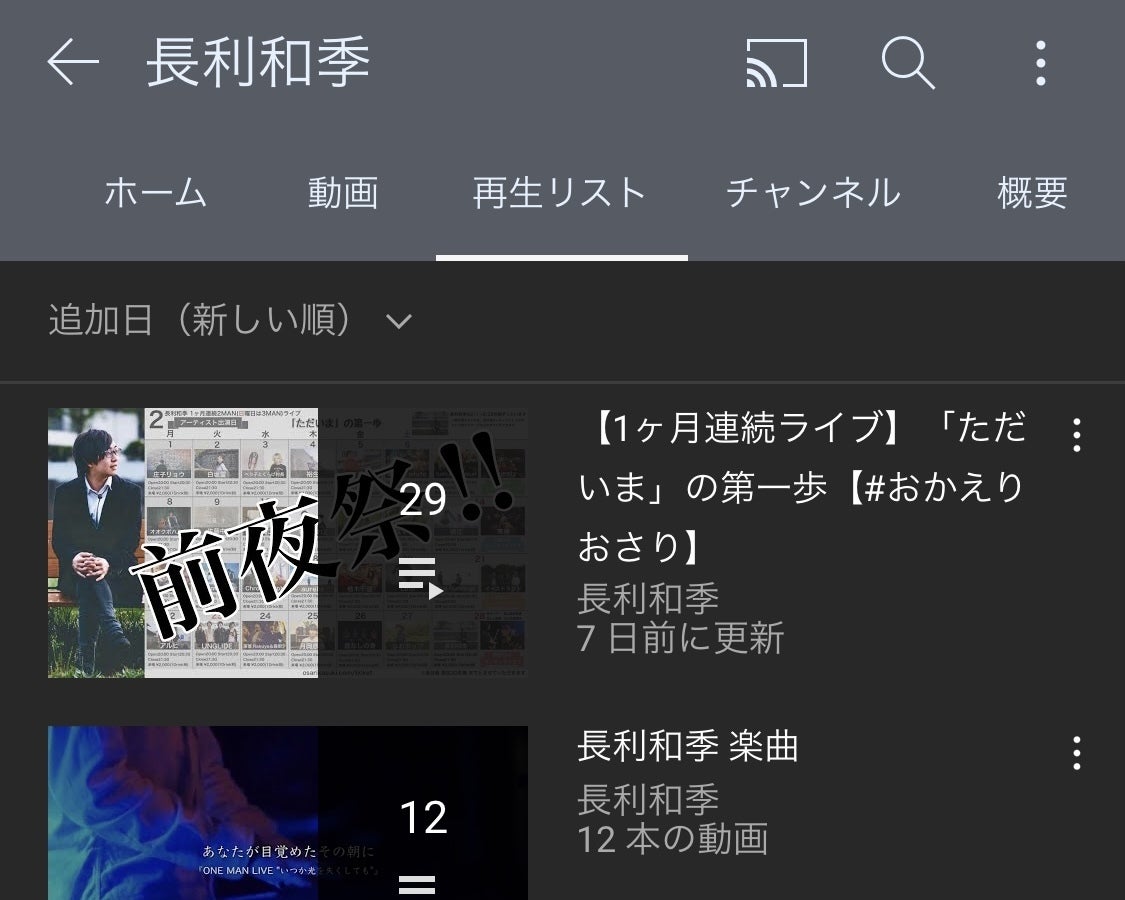Switch to the チャンネル tab
The height and width of the screenshot is (900, 1125).
click(813, 192)
